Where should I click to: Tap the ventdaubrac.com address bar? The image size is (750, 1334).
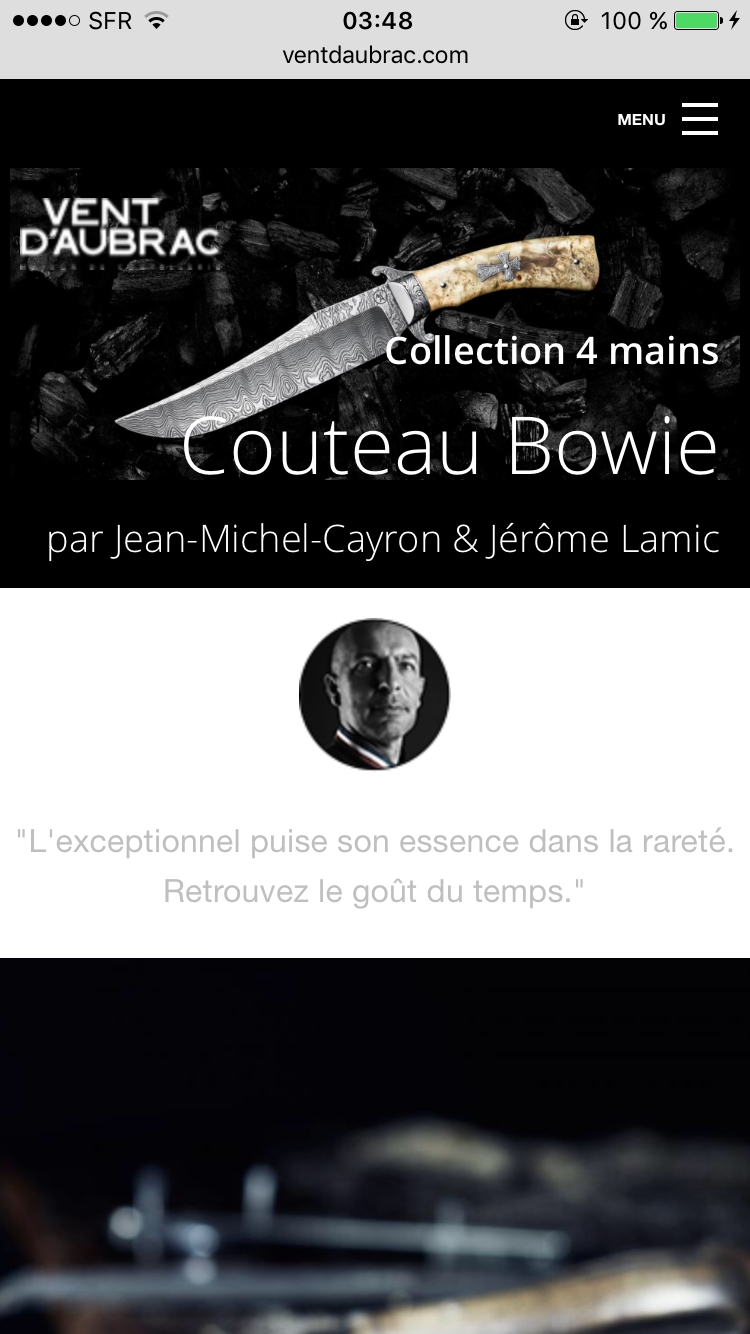[375, 55]
